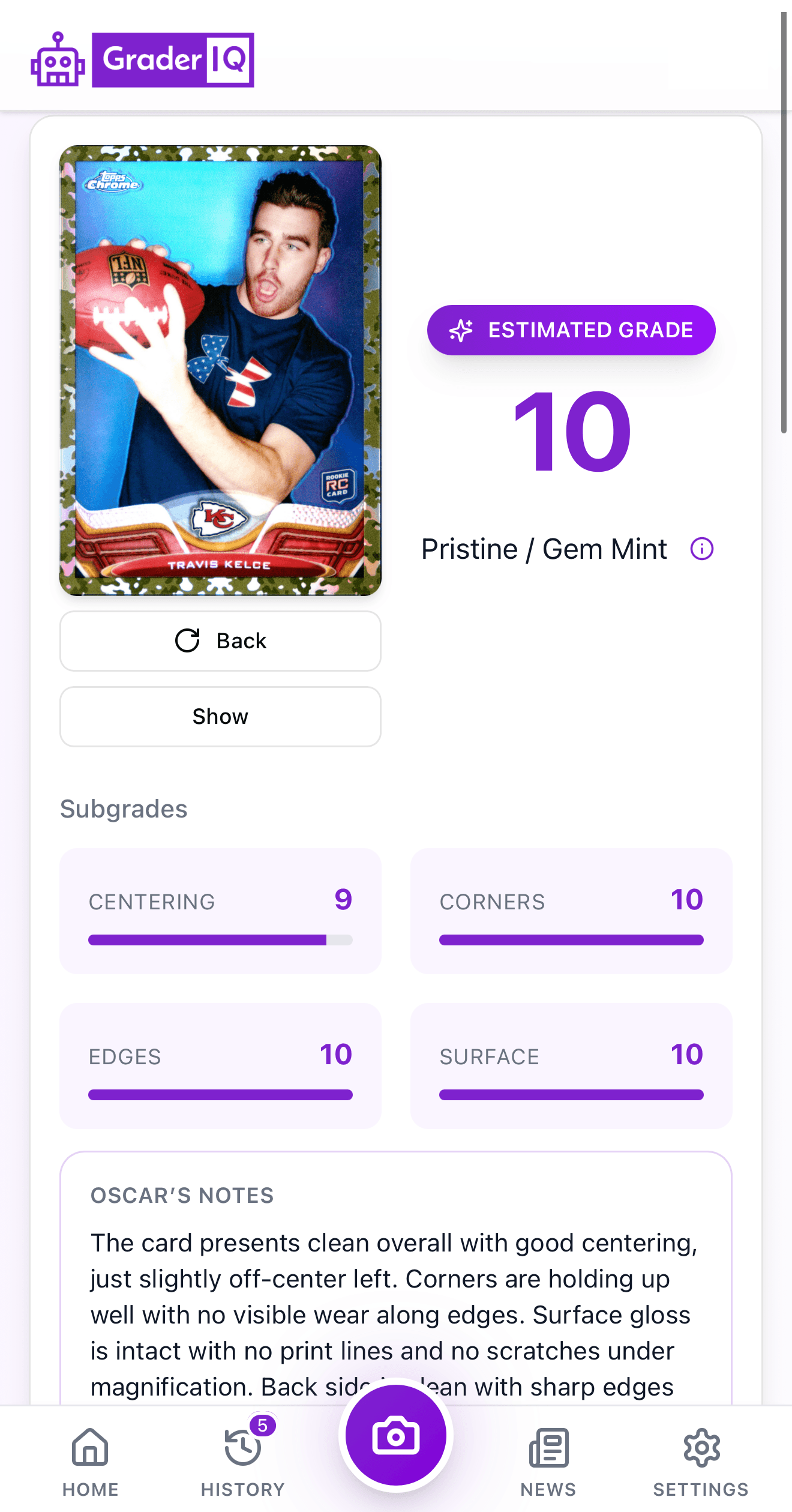Tap the Home house icon
This screenshot has height=1512, width=792.
(89, 1448)
